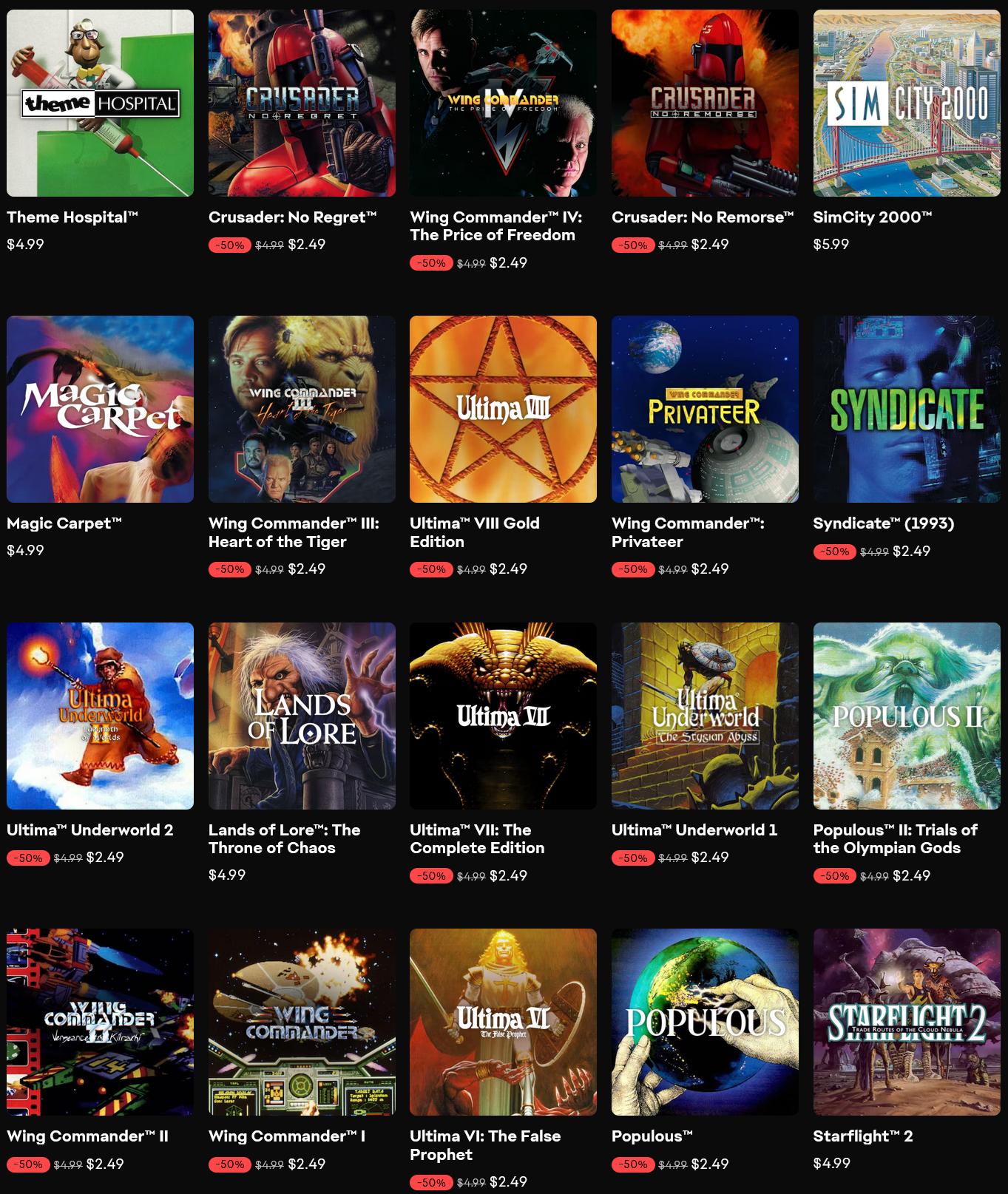View Ultima VII: The Complete Edition
The width and height of the screenshot is (1008, 1194).
(503, 716)
